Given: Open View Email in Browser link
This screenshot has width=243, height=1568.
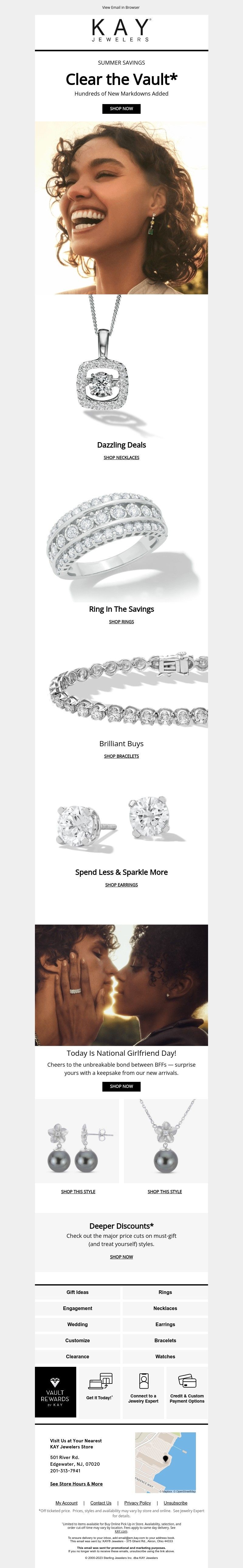Looking at the screenshot, I should [x=121, y=7].
